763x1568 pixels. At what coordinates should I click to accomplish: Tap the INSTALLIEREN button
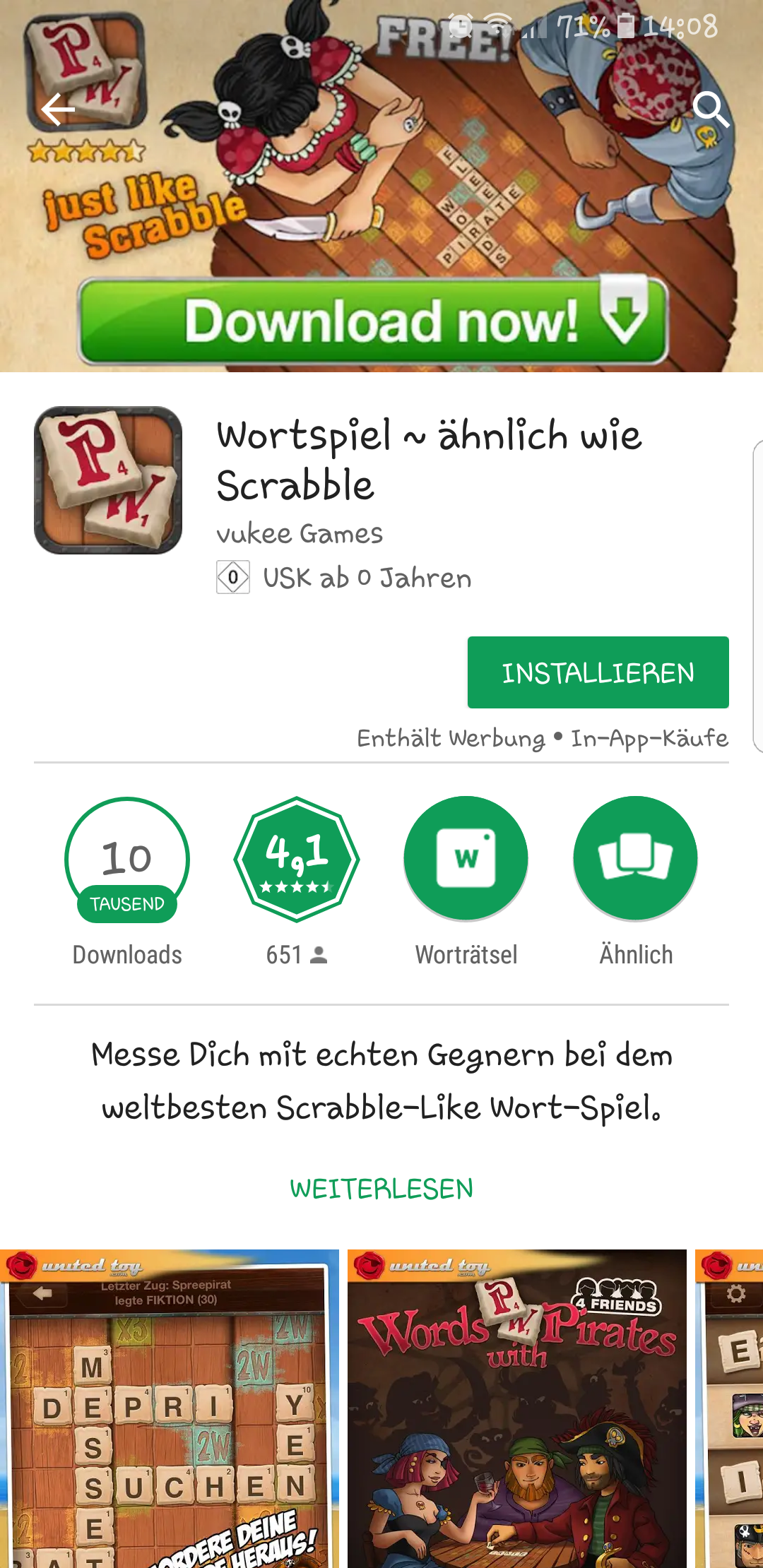pyautogui.click(x=598, y=672)
